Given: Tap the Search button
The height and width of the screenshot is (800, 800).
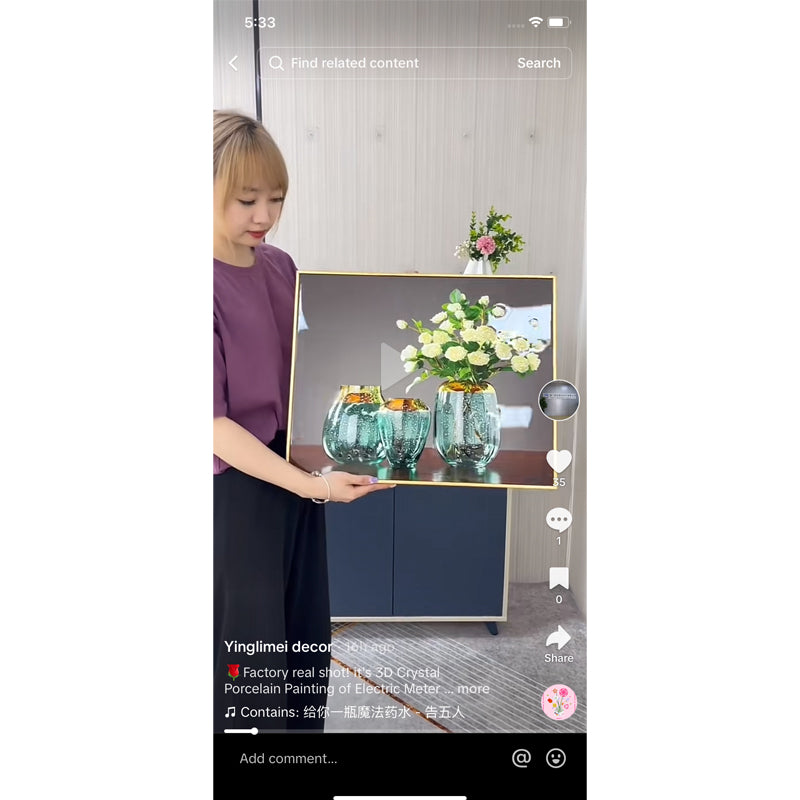Looking at the screenshot, I should 538,63.
